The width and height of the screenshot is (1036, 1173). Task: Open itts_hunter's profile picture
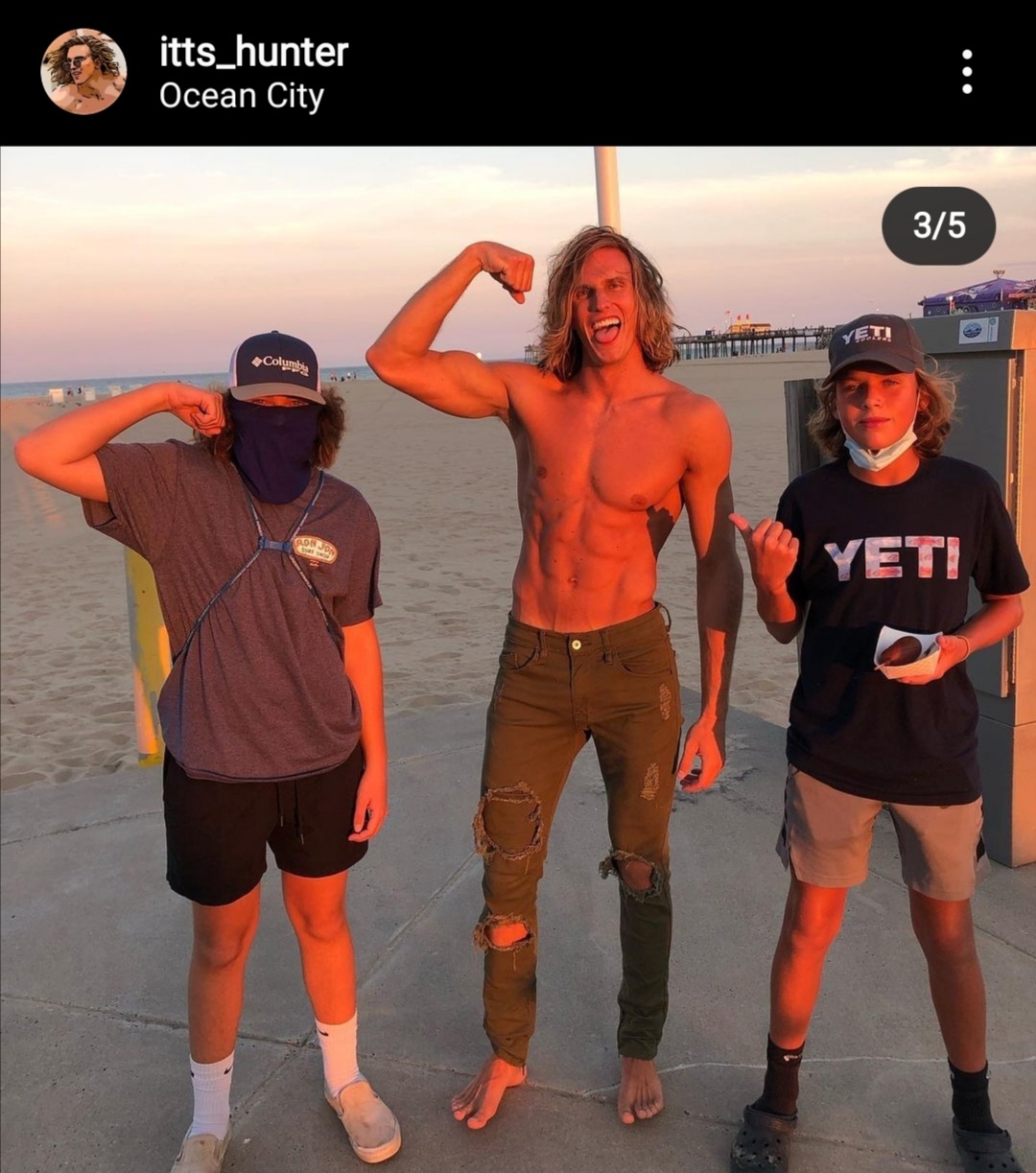coord(83,72)
